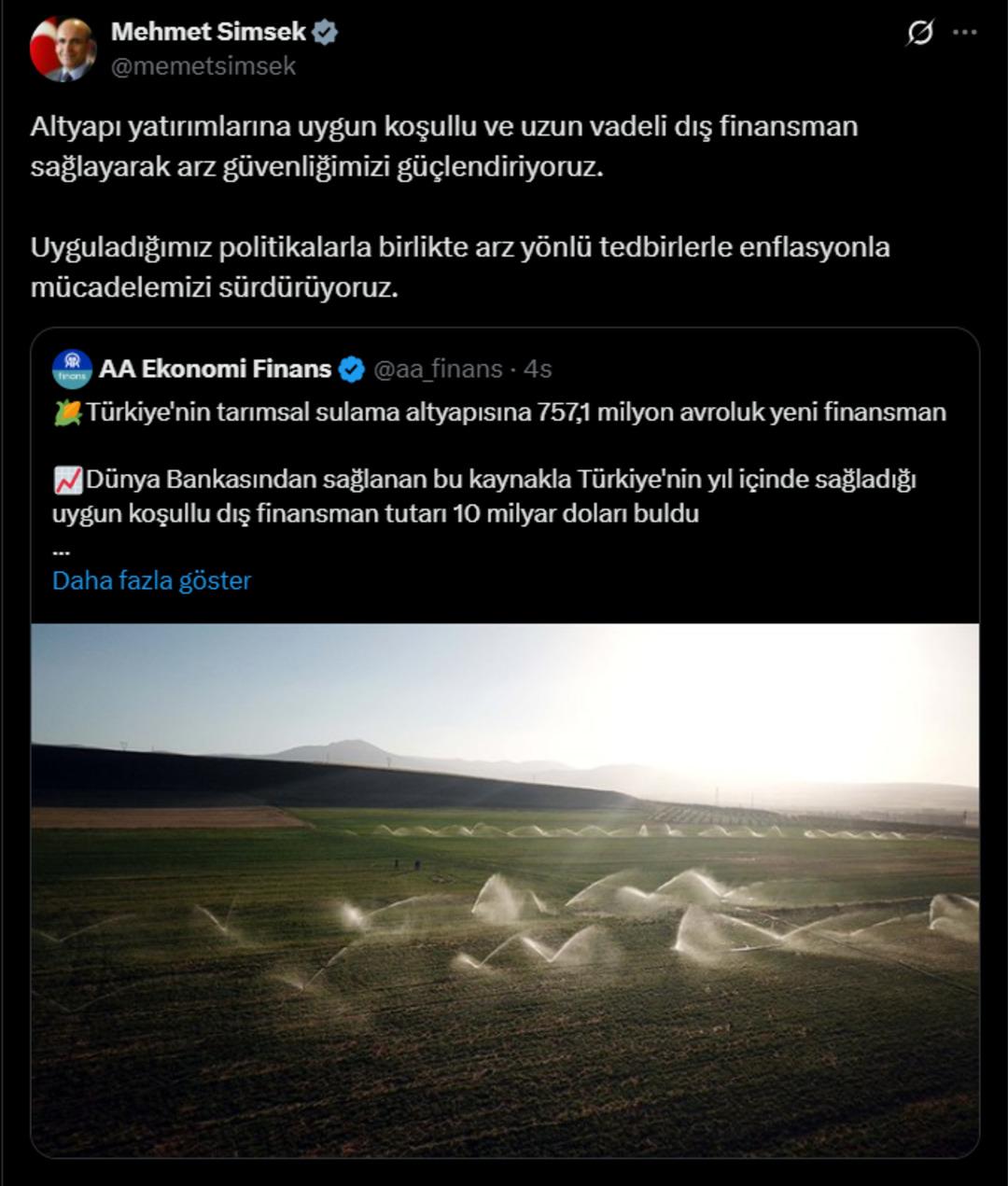Open the AA Ekonomi Finans account name

click(x=215, y=370)
